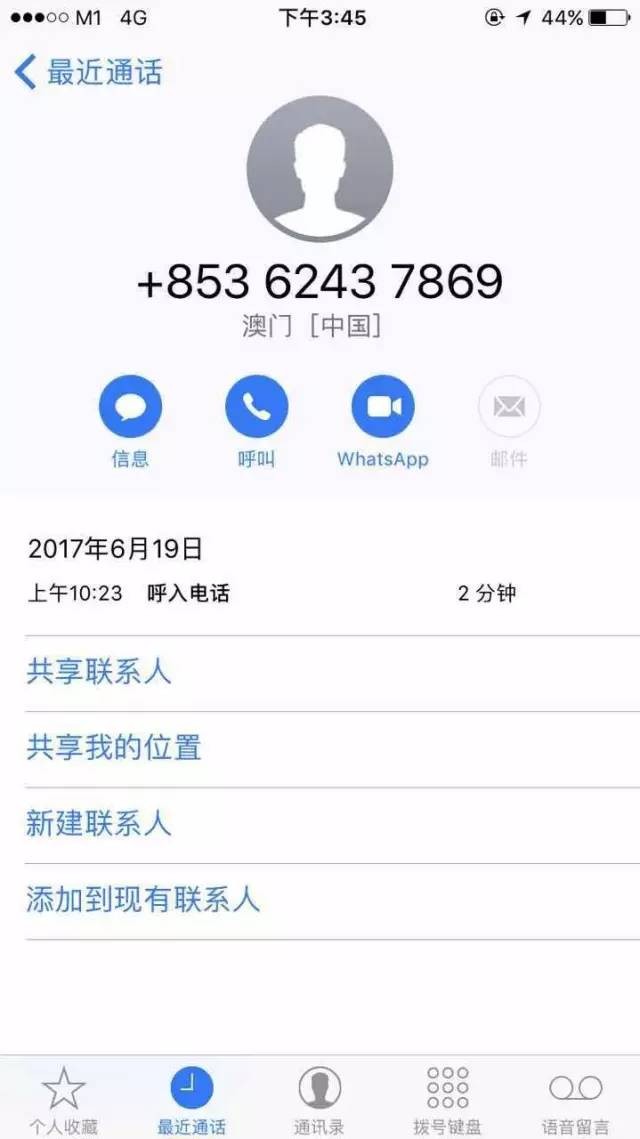Open the 通讯录 tab

coord(320,1098)
